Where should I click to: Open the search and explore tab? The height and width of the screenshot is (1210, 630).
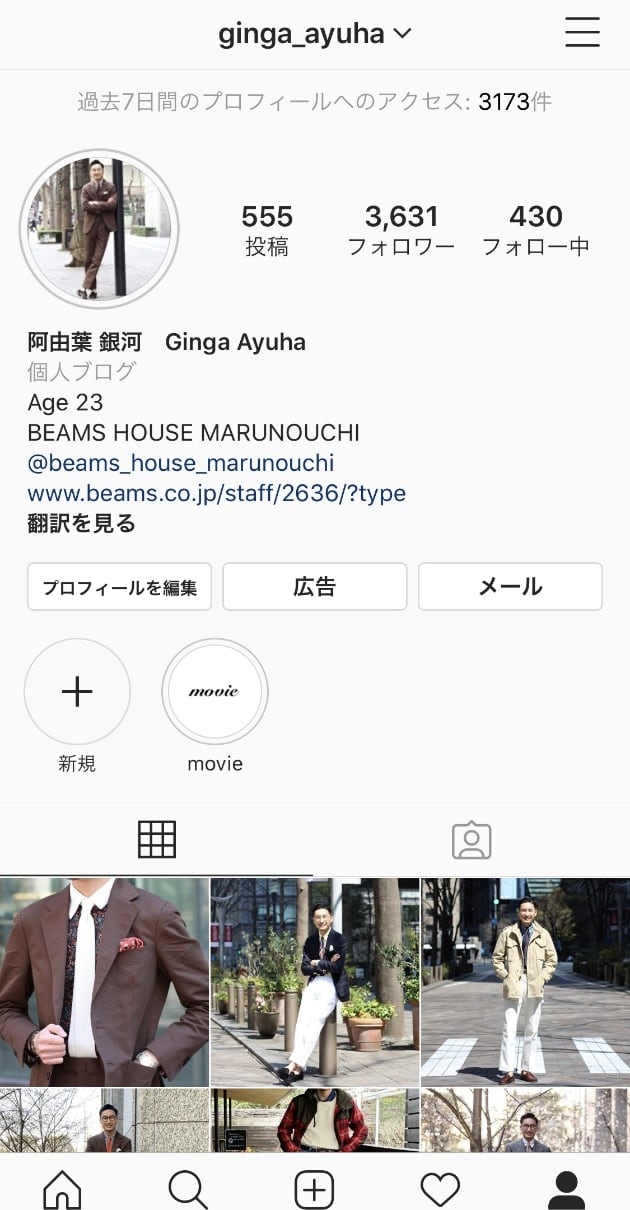(188, 1189)
